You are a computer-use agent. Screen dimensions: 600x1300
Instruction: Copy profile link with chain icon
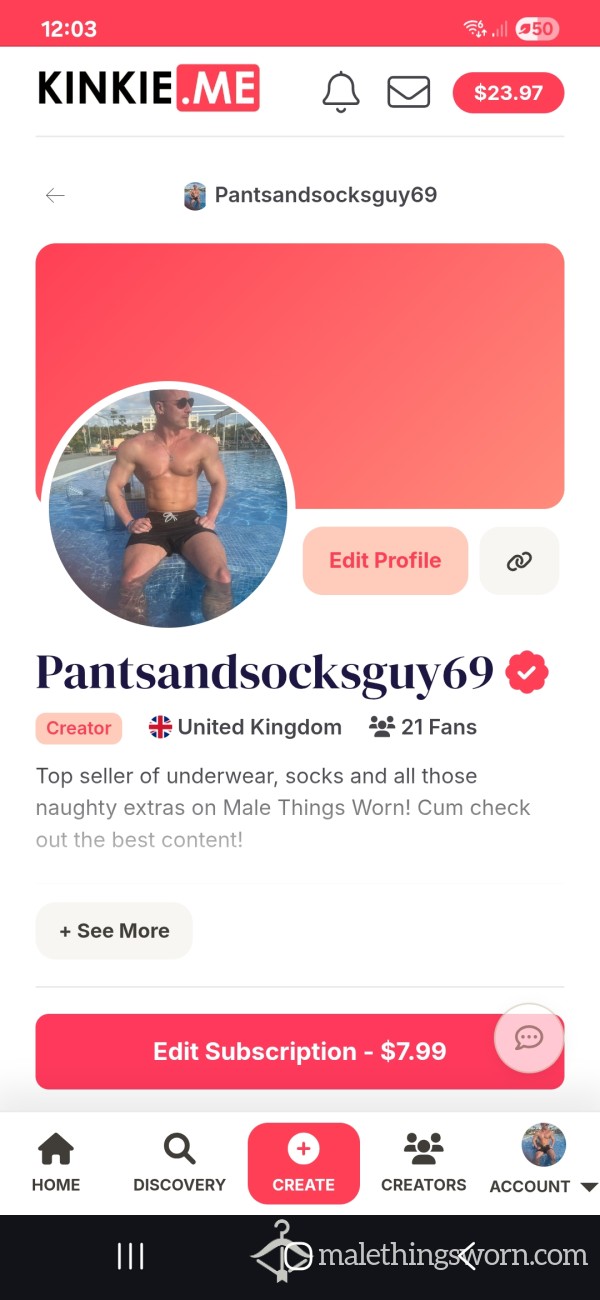coord(519,561)
